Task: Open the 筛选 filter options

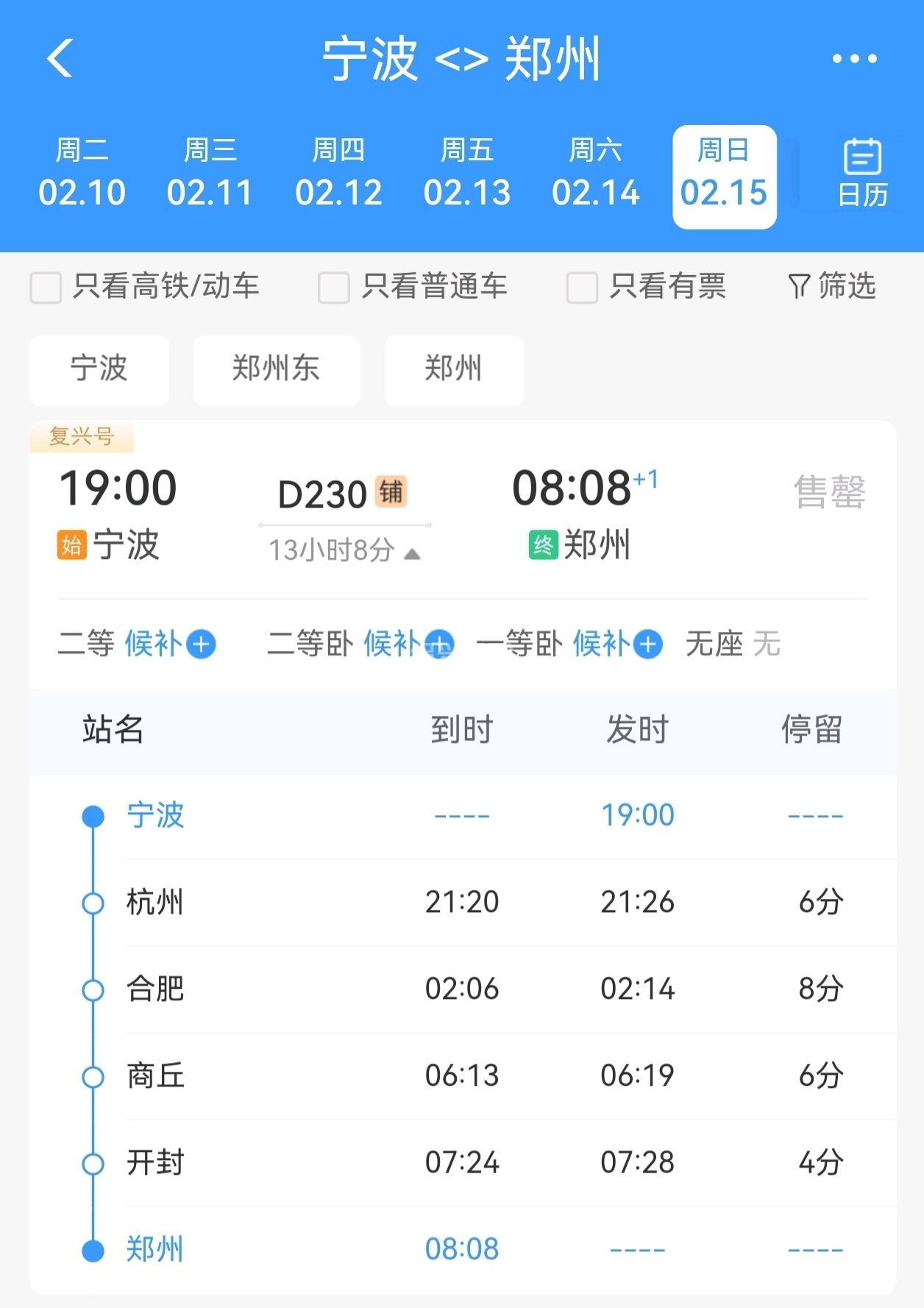Action: [831, 286]
